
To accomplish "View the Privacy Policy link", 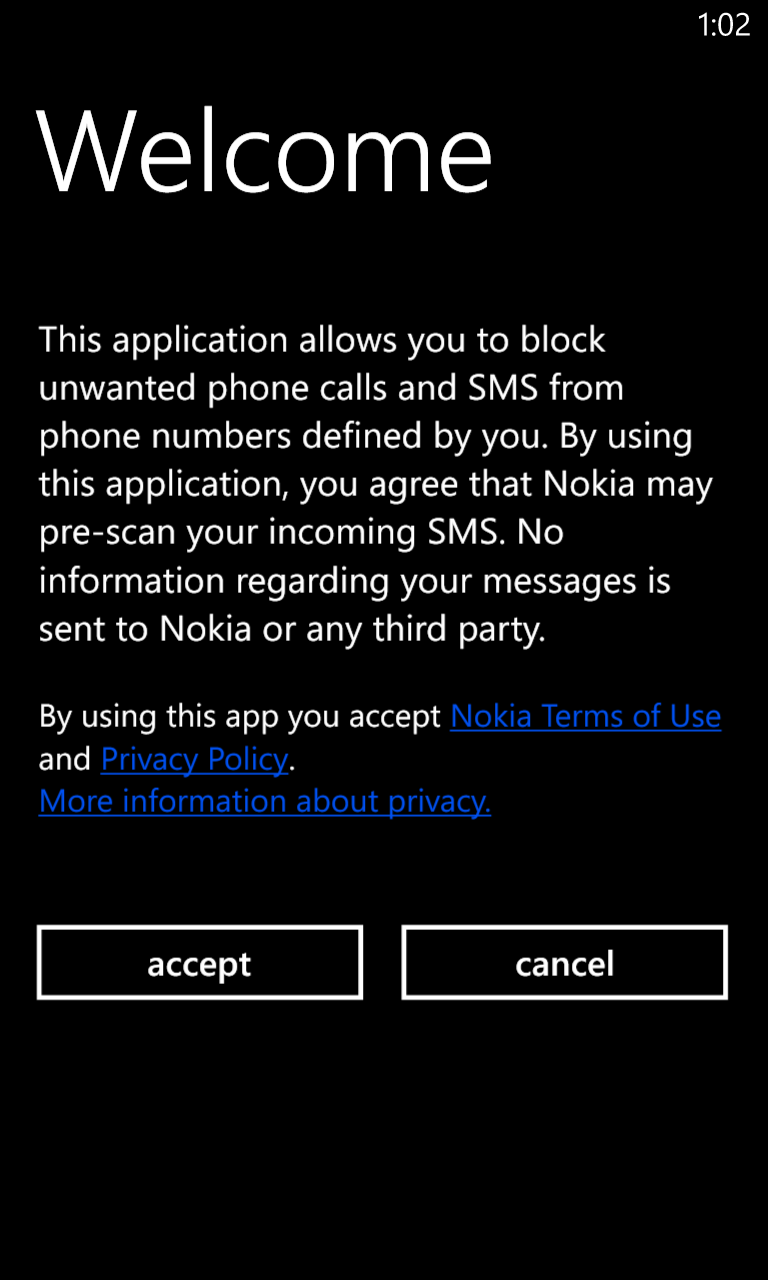I will [x=195, y=760].
